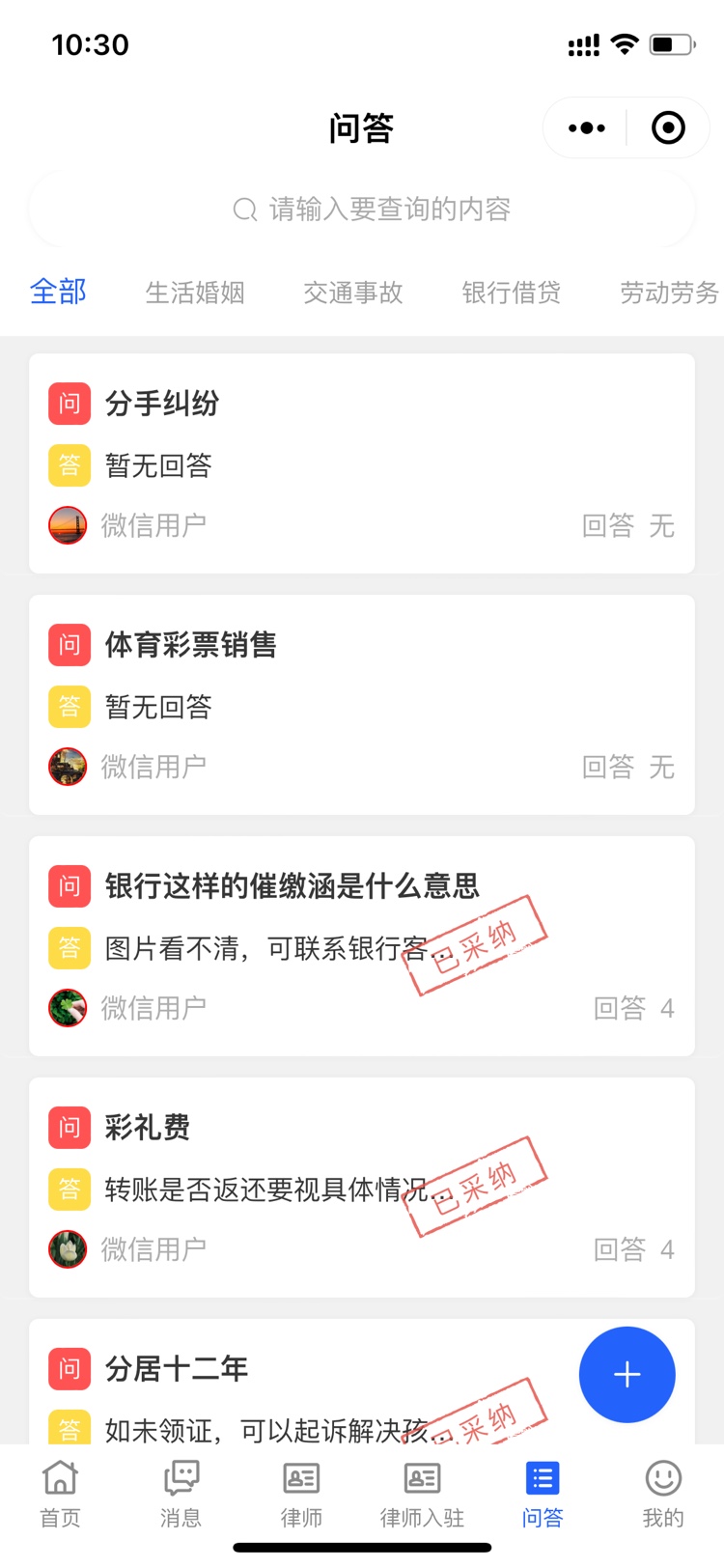The image size is (724, 1568).
Task: Switch to the 生活婚姻 tab
Action: (195, 293)
